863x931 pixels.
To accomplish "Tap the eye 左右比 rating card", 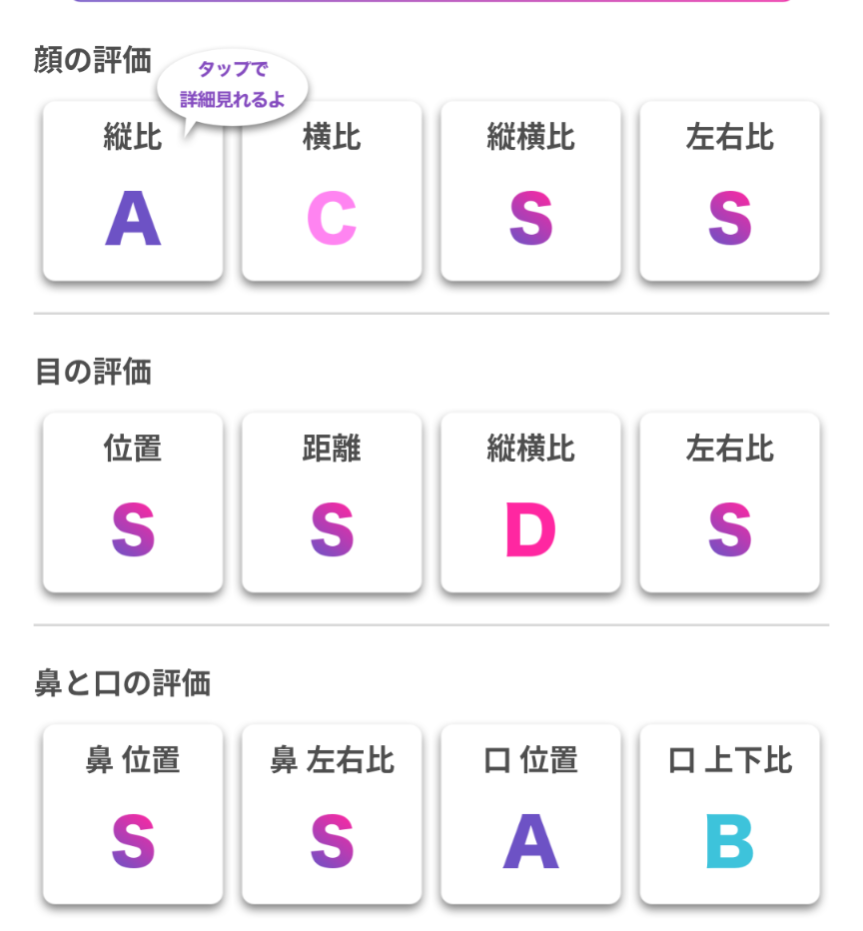I will coord(729,503).
